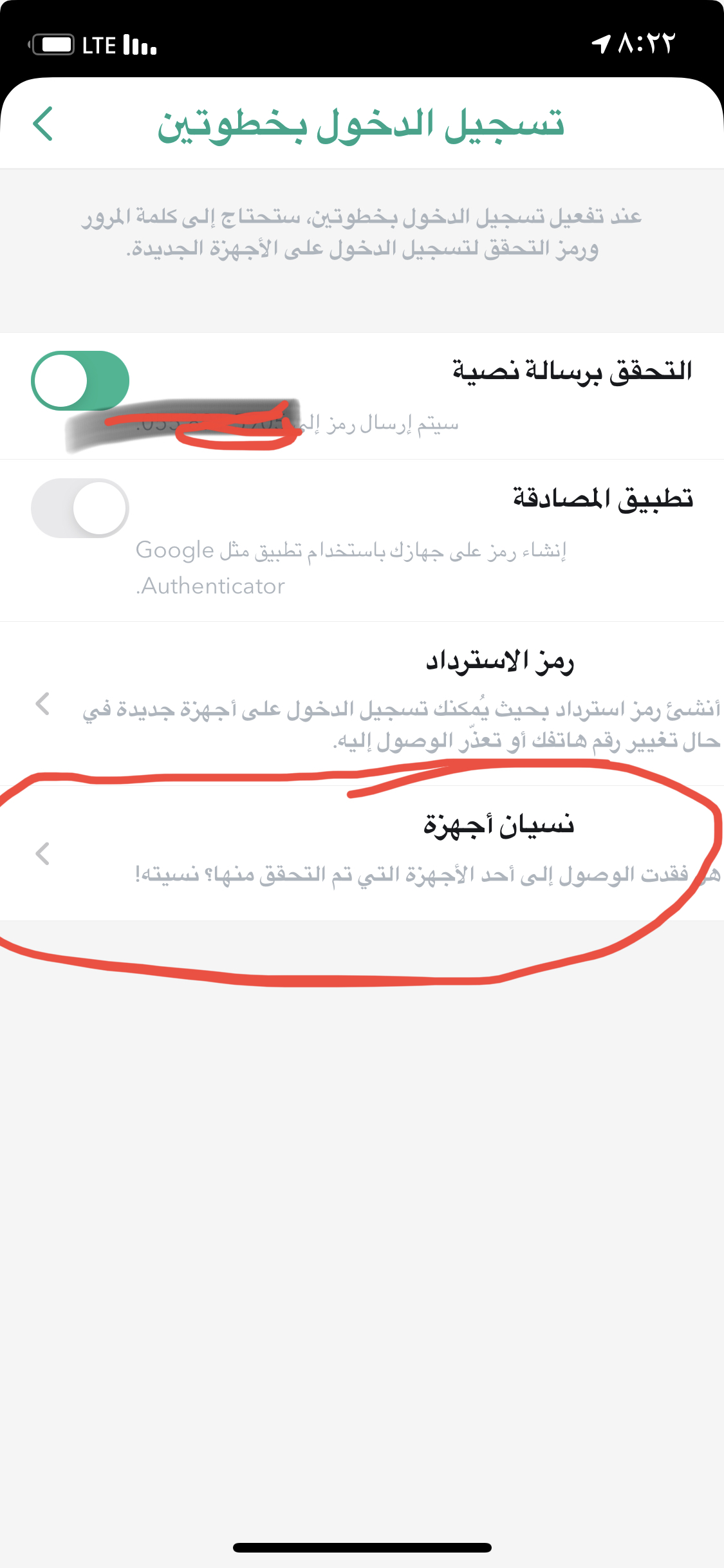Open recovery code (رمز الاسترداد)
The width and height of the screenshot is (724, 1568).
362,703
